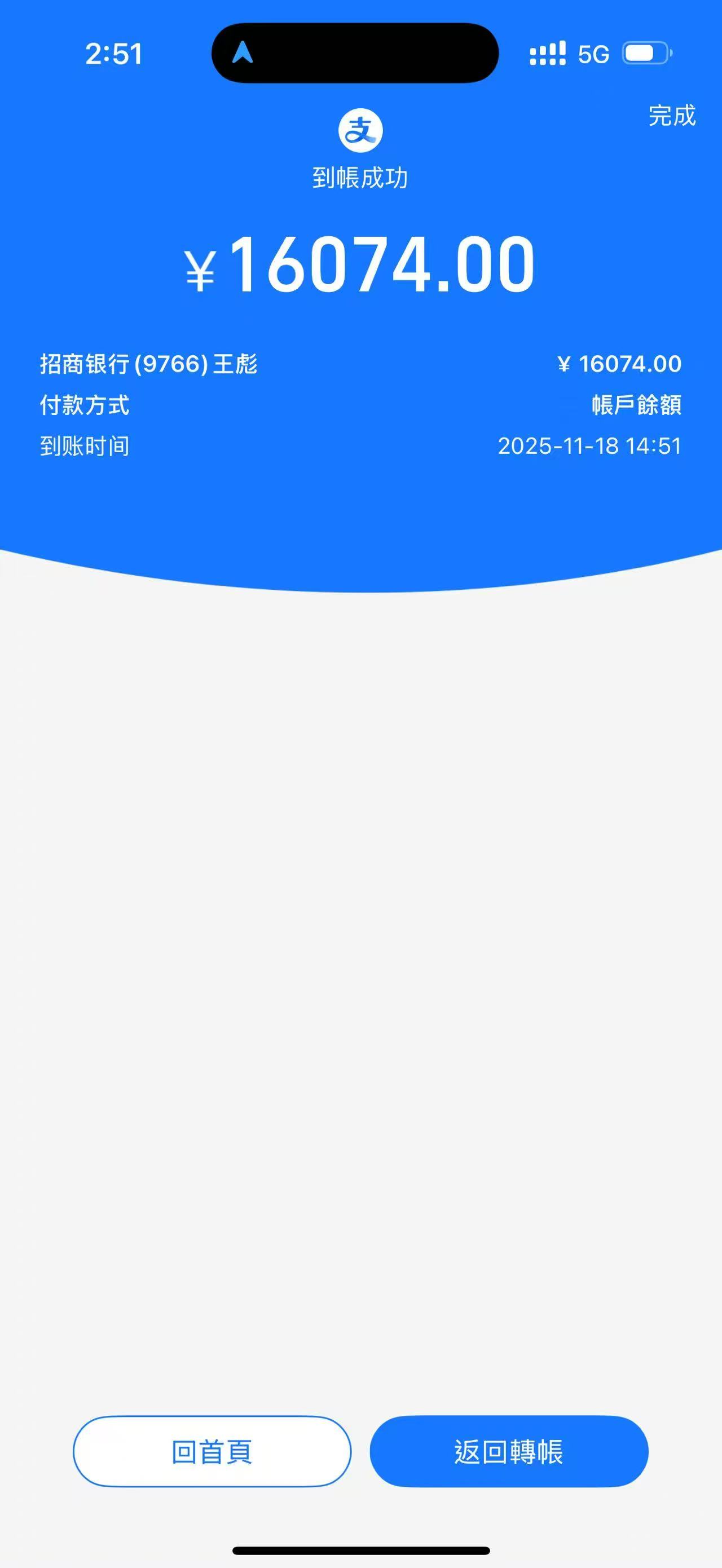This screenshot has width=722, height=1568.
Task: Tap 完成 to finish the transfer
Action: (671, 116)
